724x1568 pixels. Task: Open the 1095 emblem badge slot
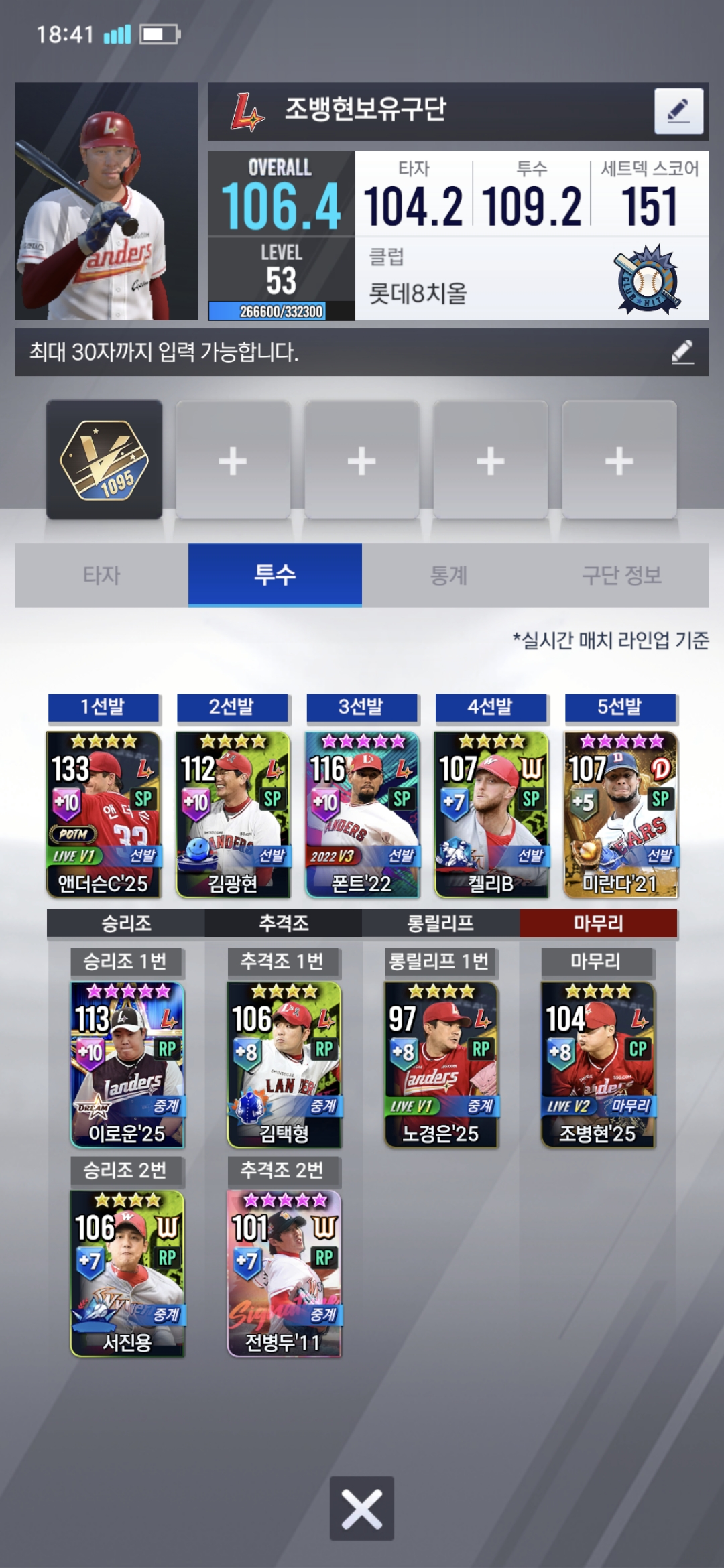click(x=104, y=460)
